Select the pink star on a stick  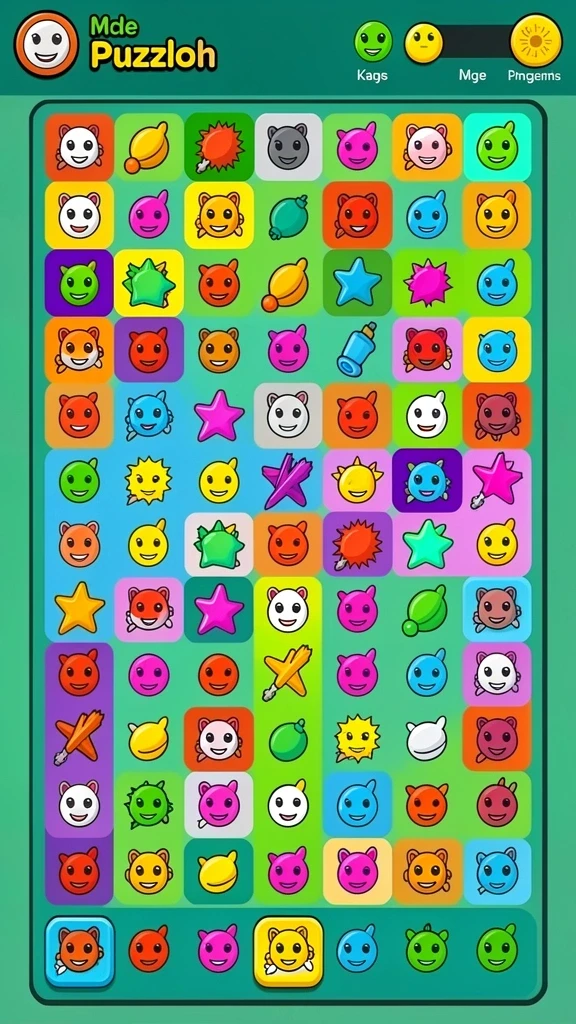pos(496,481)
